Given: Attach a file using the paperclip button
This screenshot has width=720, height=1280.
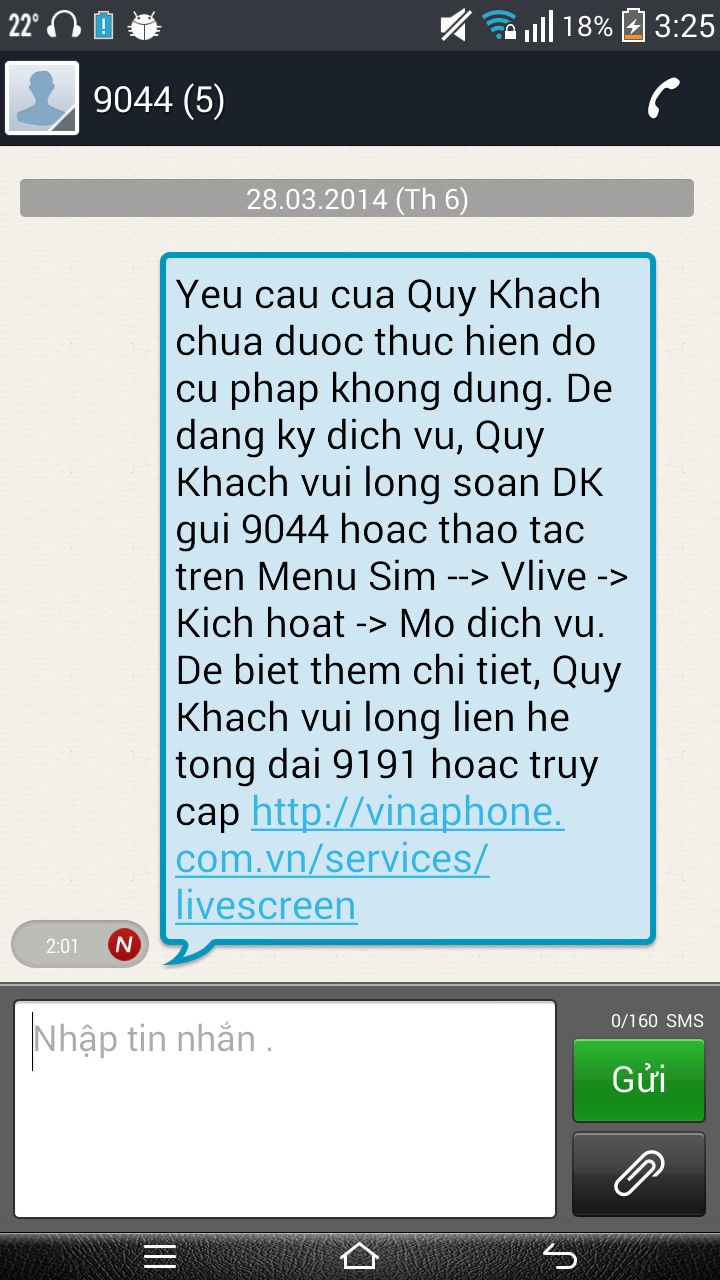Looking at the screenshot, I should point(639,1174).
